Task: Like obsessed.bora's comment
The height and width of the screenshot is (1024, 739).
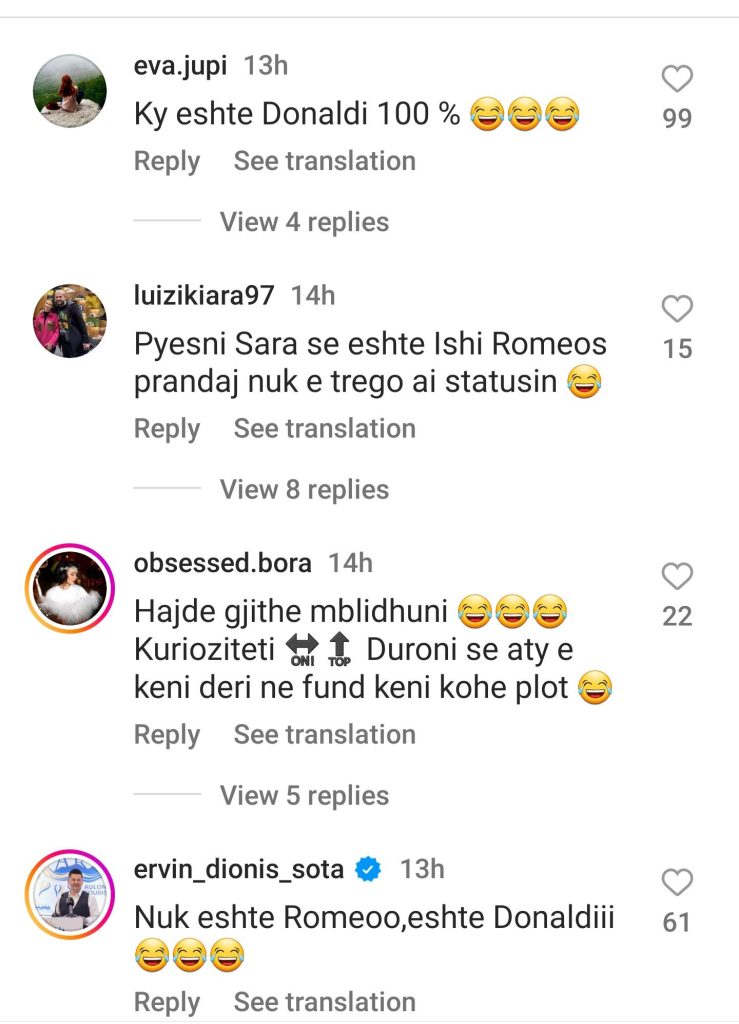Action: [677, 576]
